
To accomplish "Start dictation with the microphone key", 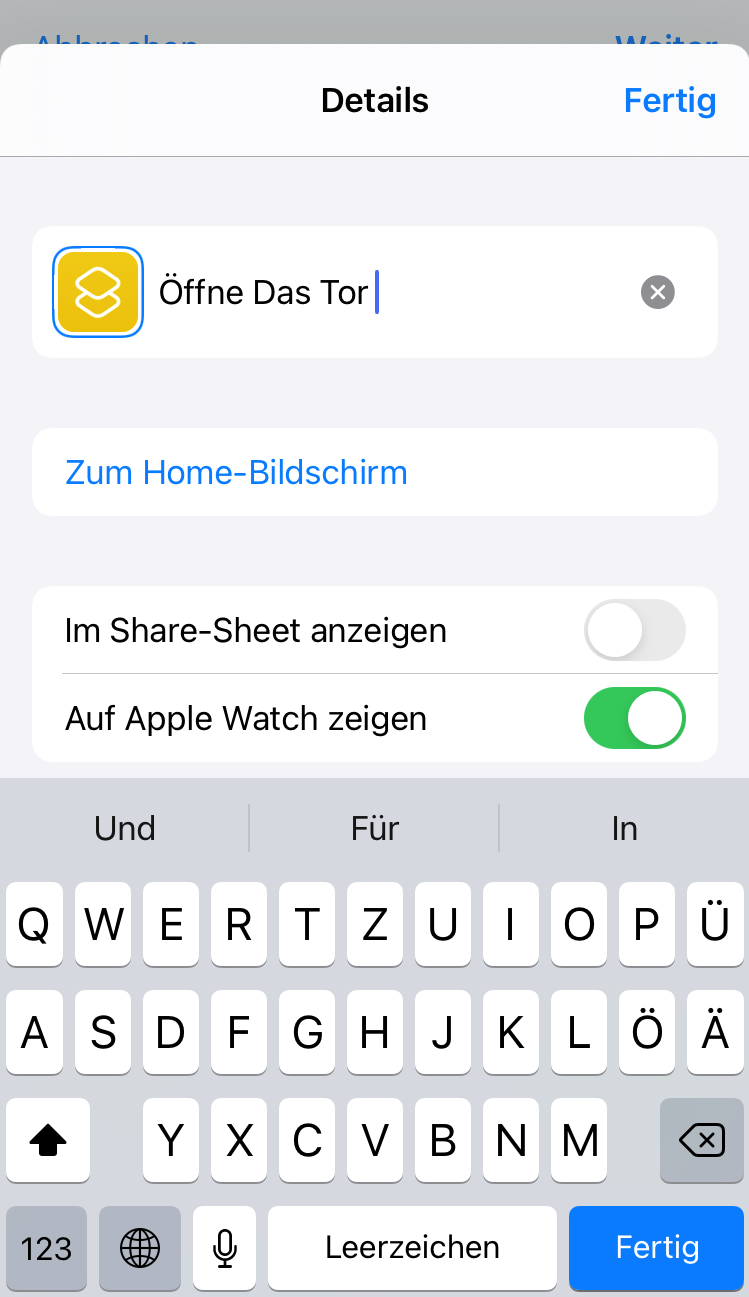I will coord(225,1247).
